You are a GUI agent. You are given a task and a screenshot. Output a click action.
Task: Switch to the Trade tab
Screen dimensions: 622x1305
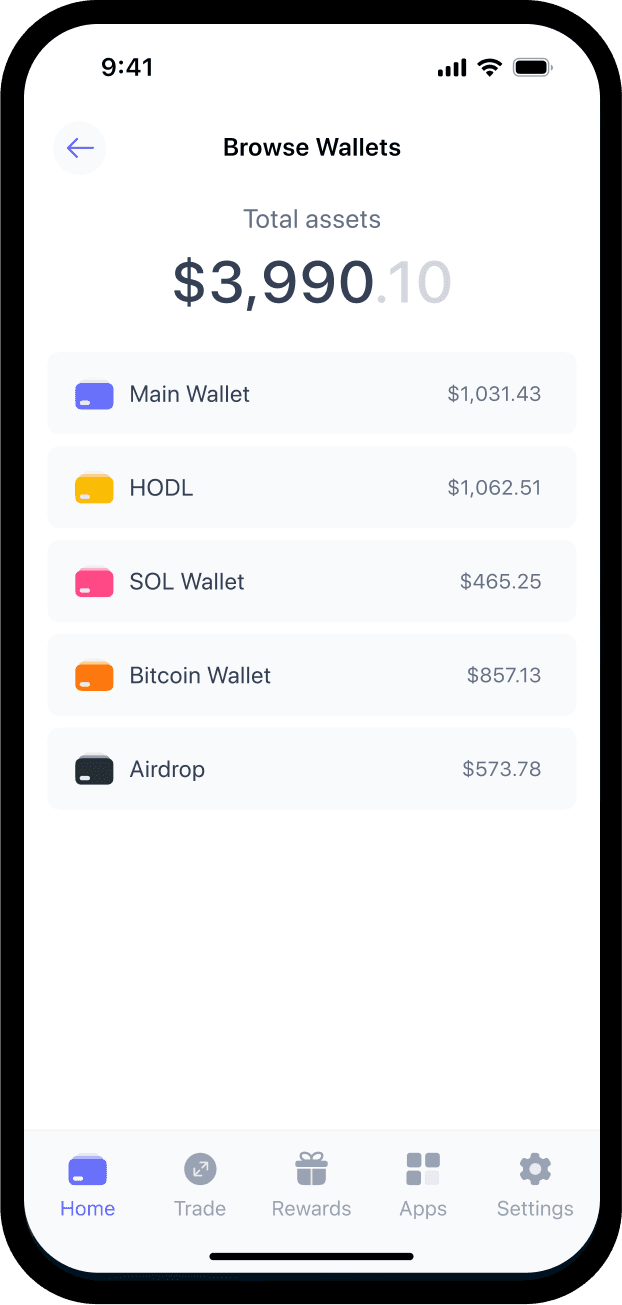tap(200, 1186)
